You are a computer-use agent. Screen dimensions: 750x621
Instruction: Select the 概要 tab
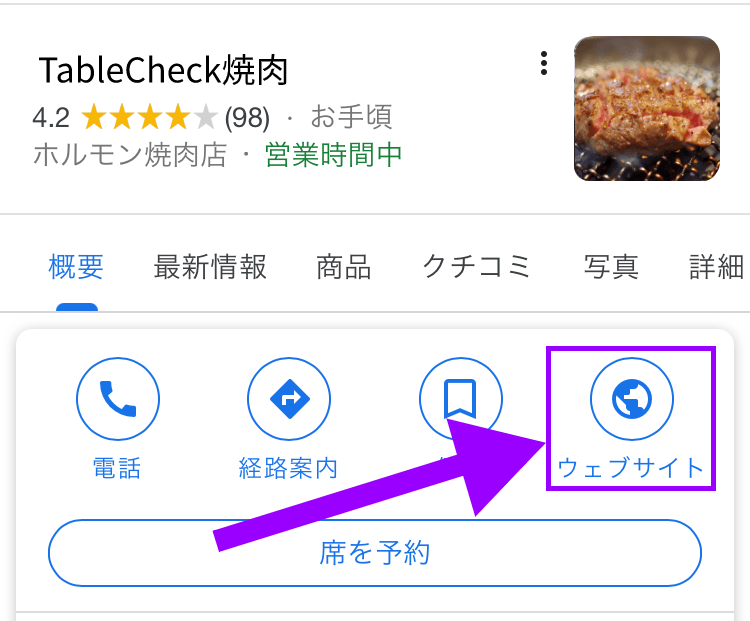[76, 267]
